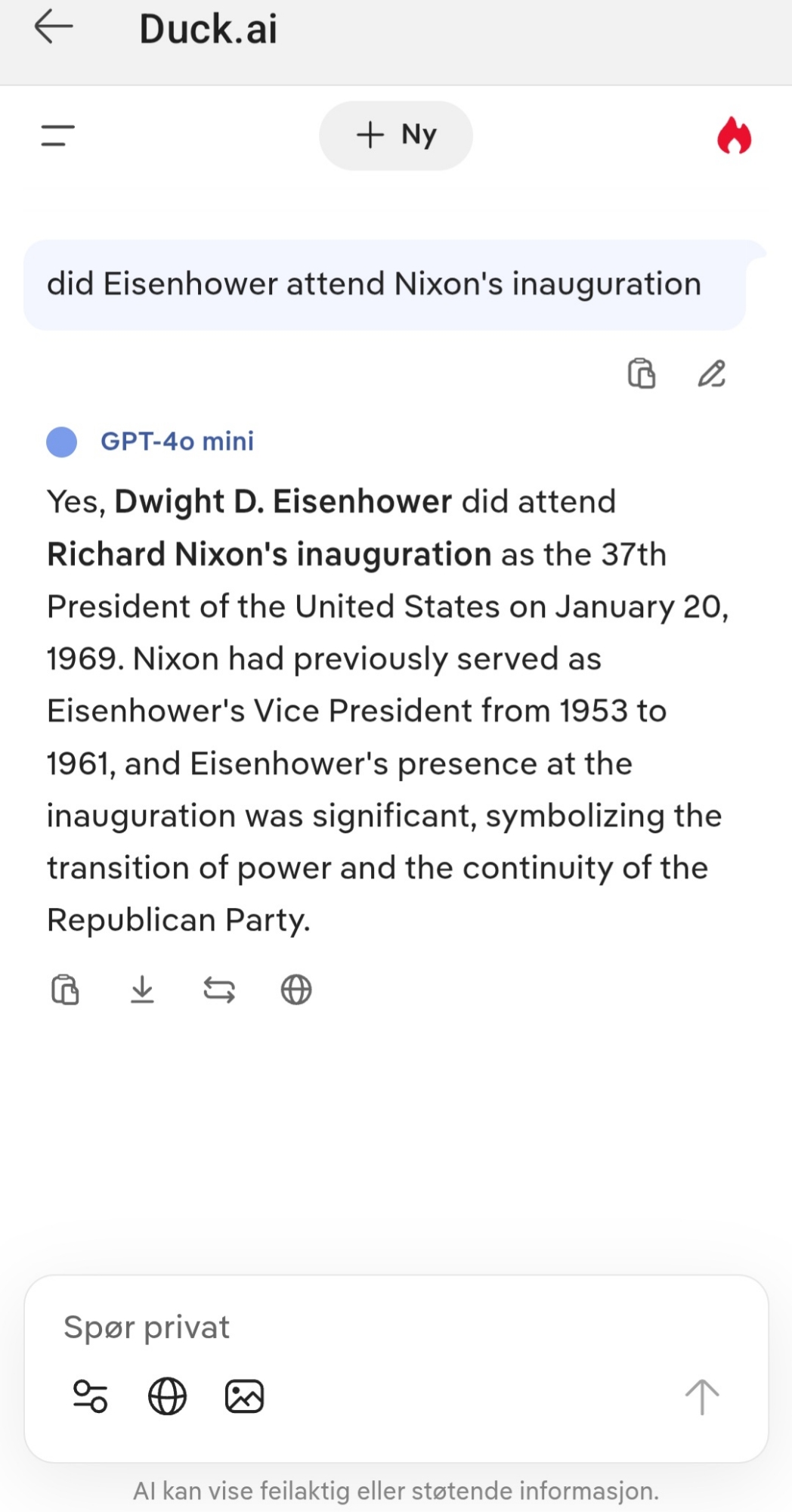
Task: Tap the fire icon to clear chat
Action: pos(734,136)
